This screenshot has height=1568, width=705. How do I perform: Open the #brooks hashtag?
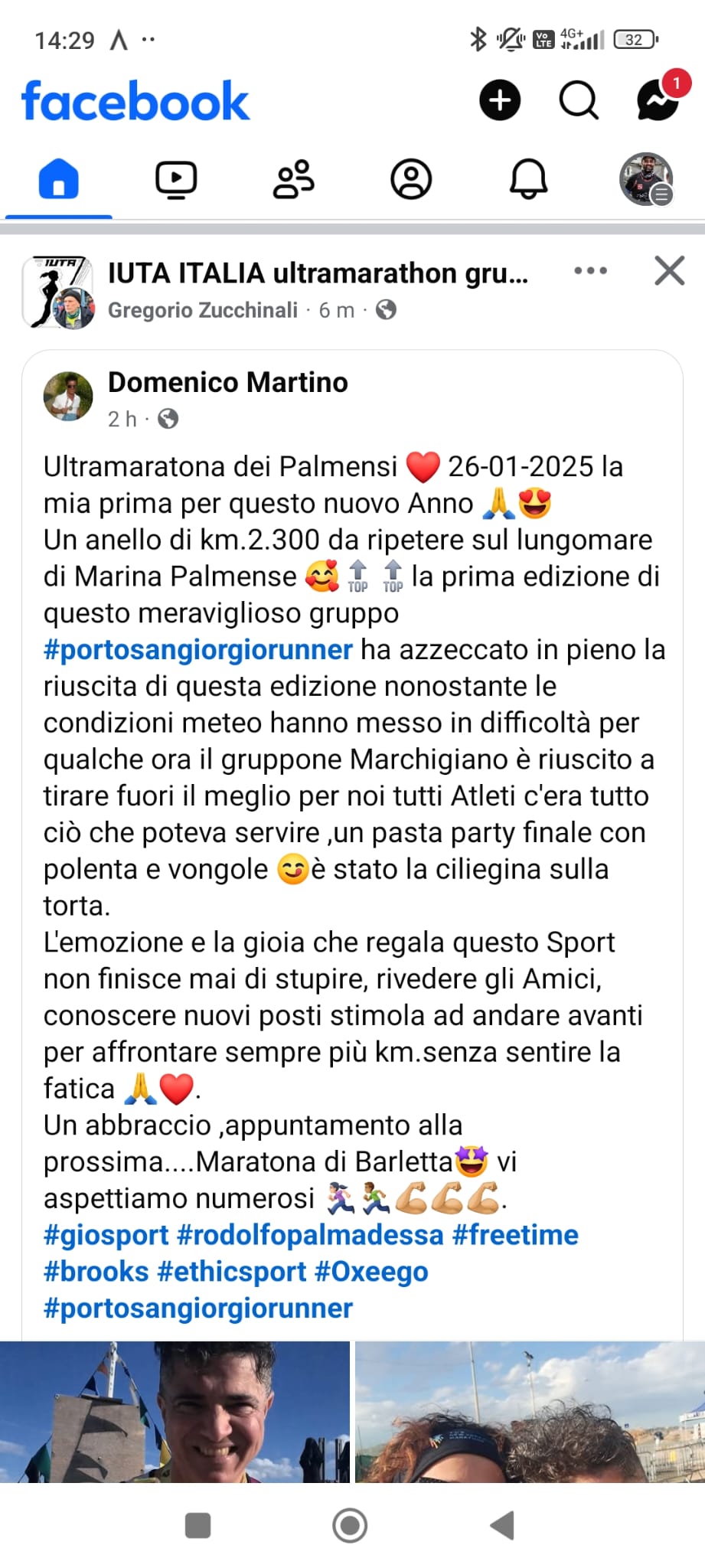click(x=96, y=1272)
